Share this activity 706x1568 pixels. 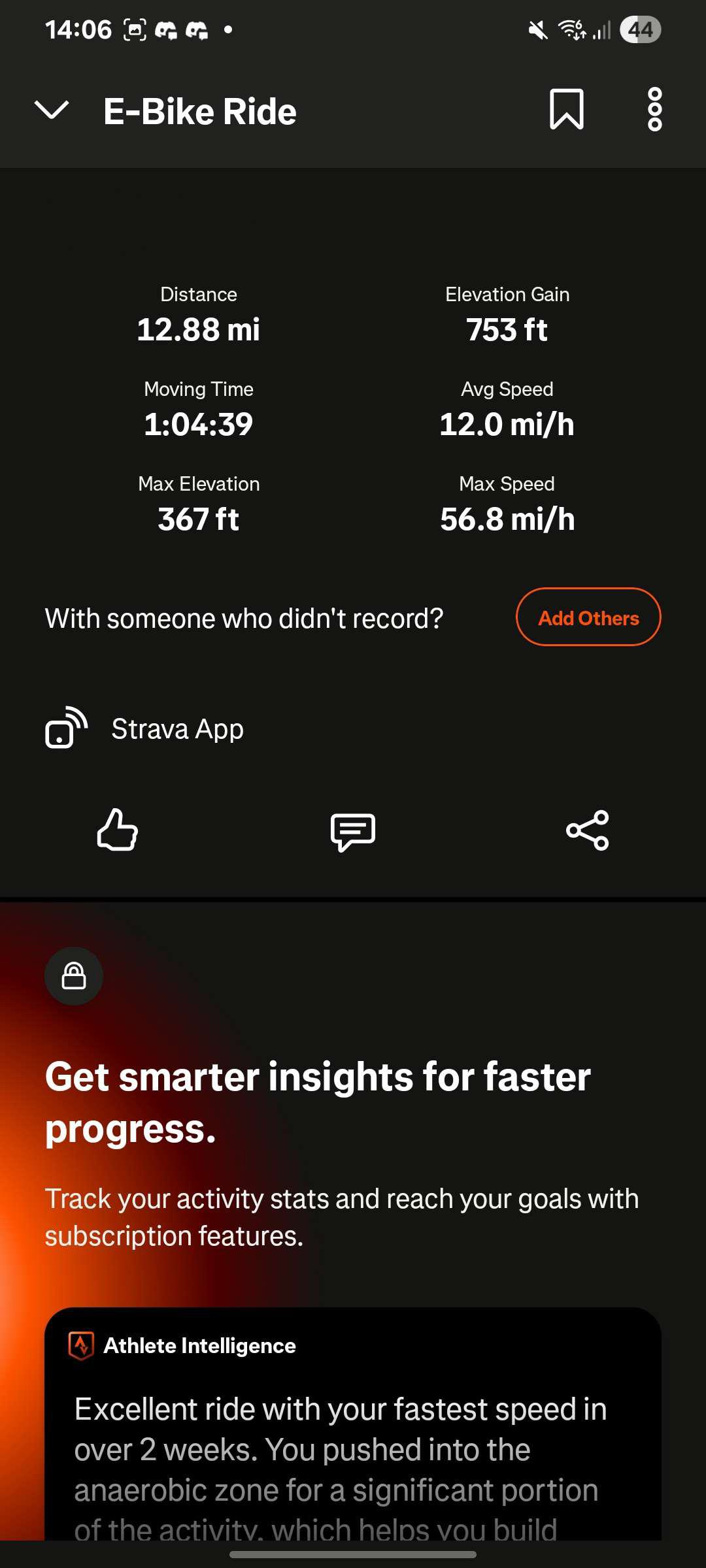point(587,830)
